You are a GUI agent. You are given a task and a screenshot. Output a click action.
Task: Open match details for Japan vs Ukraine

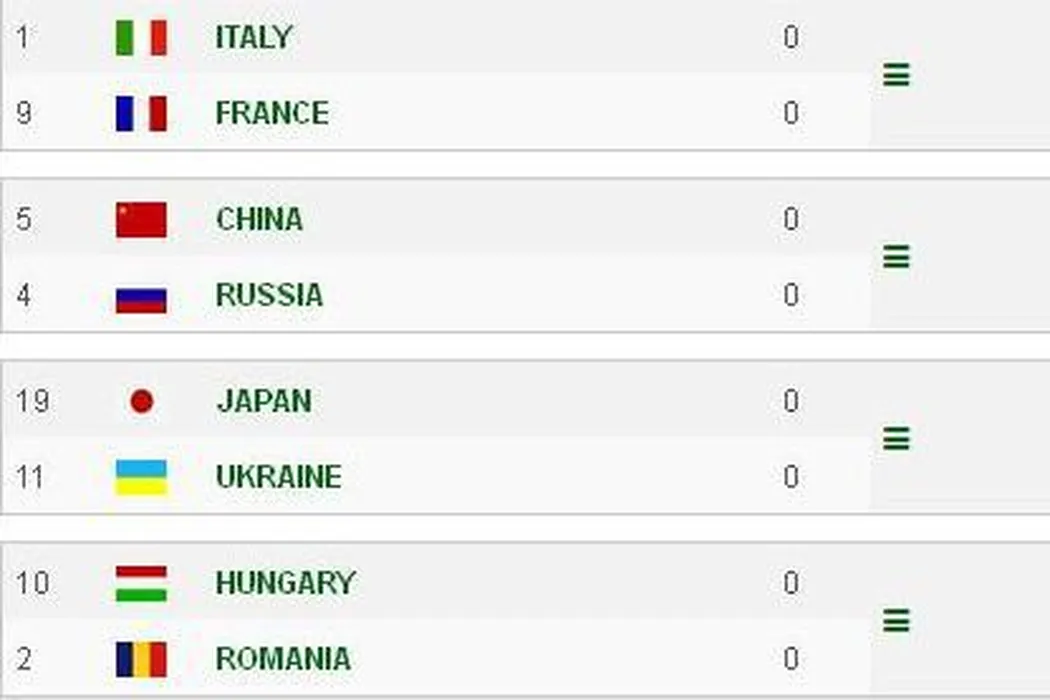coord(896,438)
